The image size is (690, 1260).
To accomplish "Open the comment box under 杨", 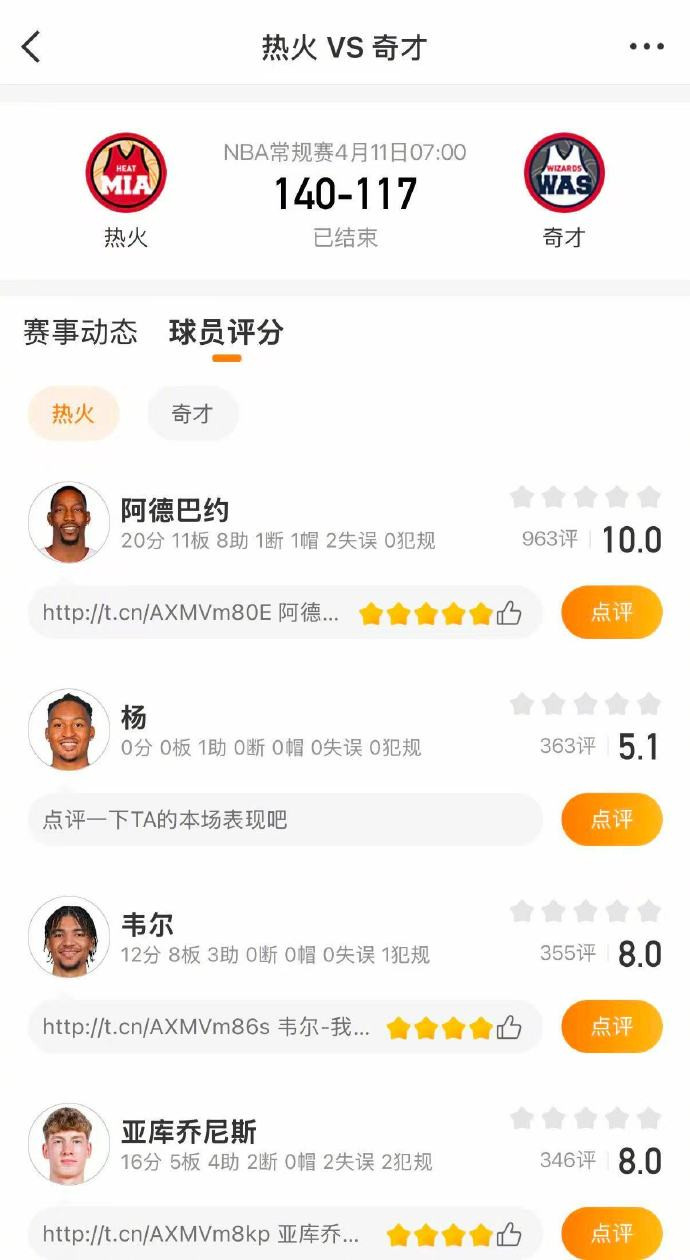I will tap(285, 820).
